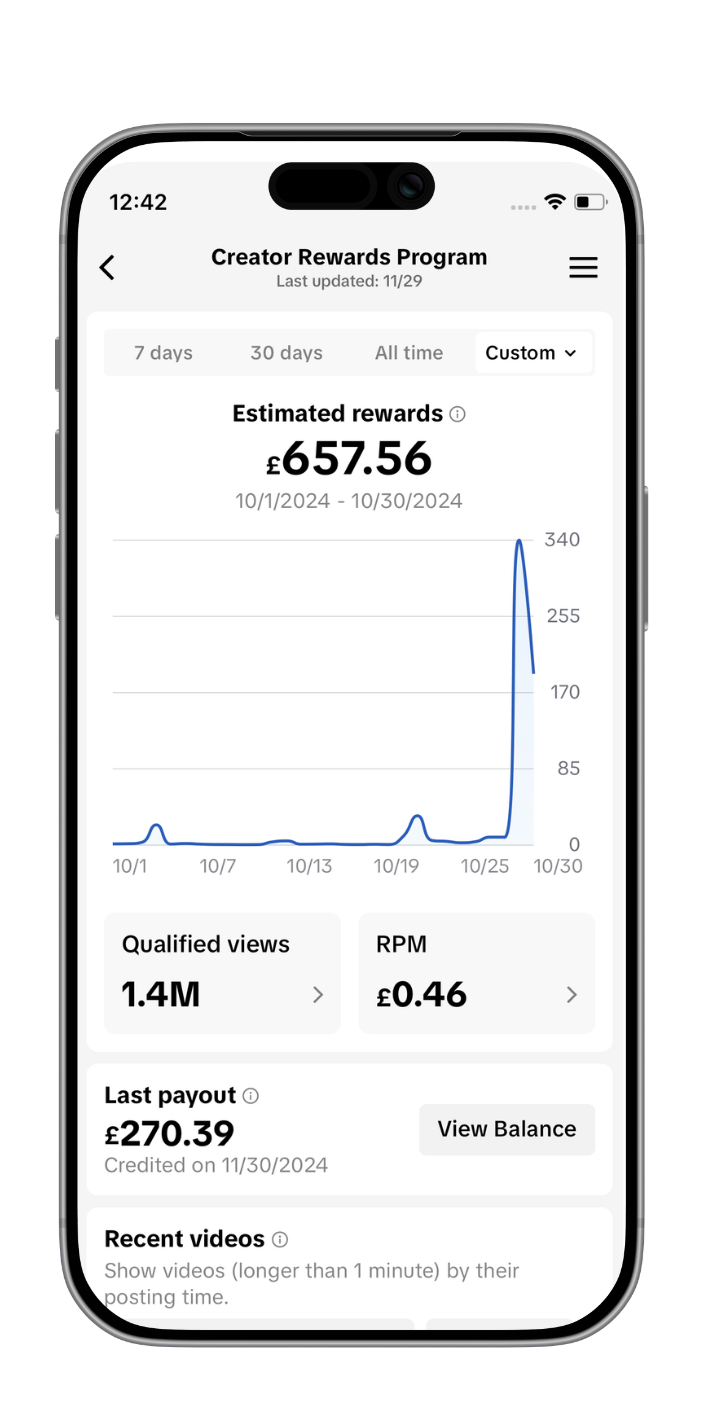Viewport: 703px width, 1403px height.
Task: Open the Qualified views card
Action: tap(222, 973)
